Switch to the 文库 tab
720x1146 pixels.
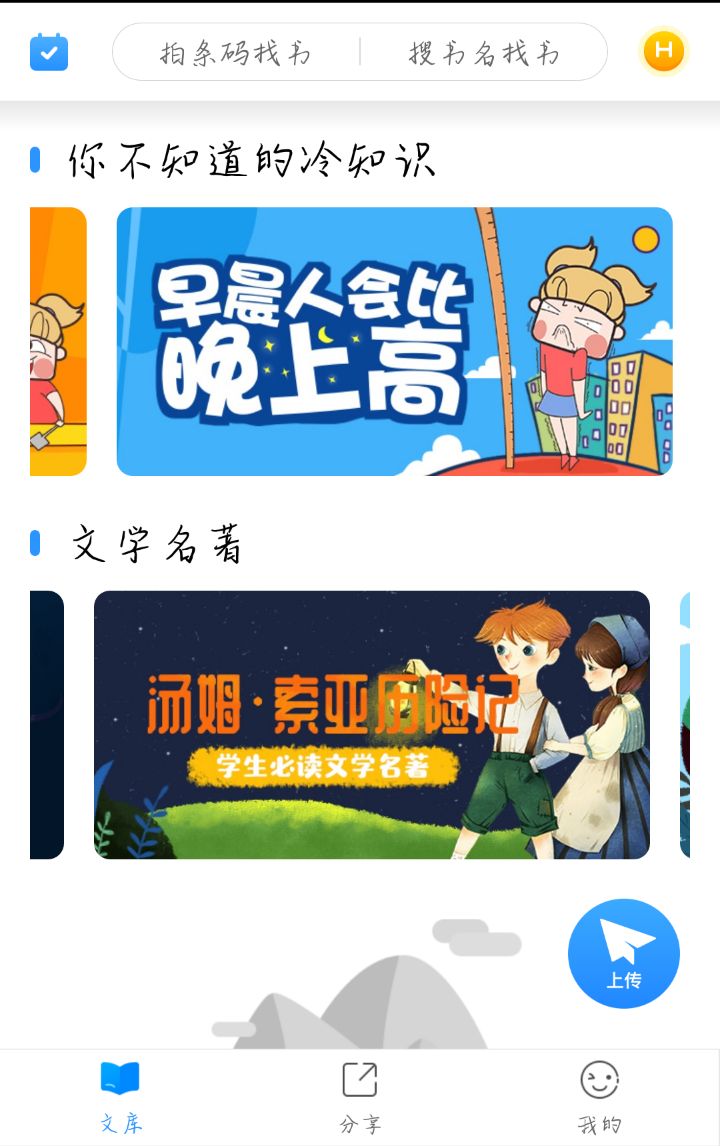point(120,1097)
